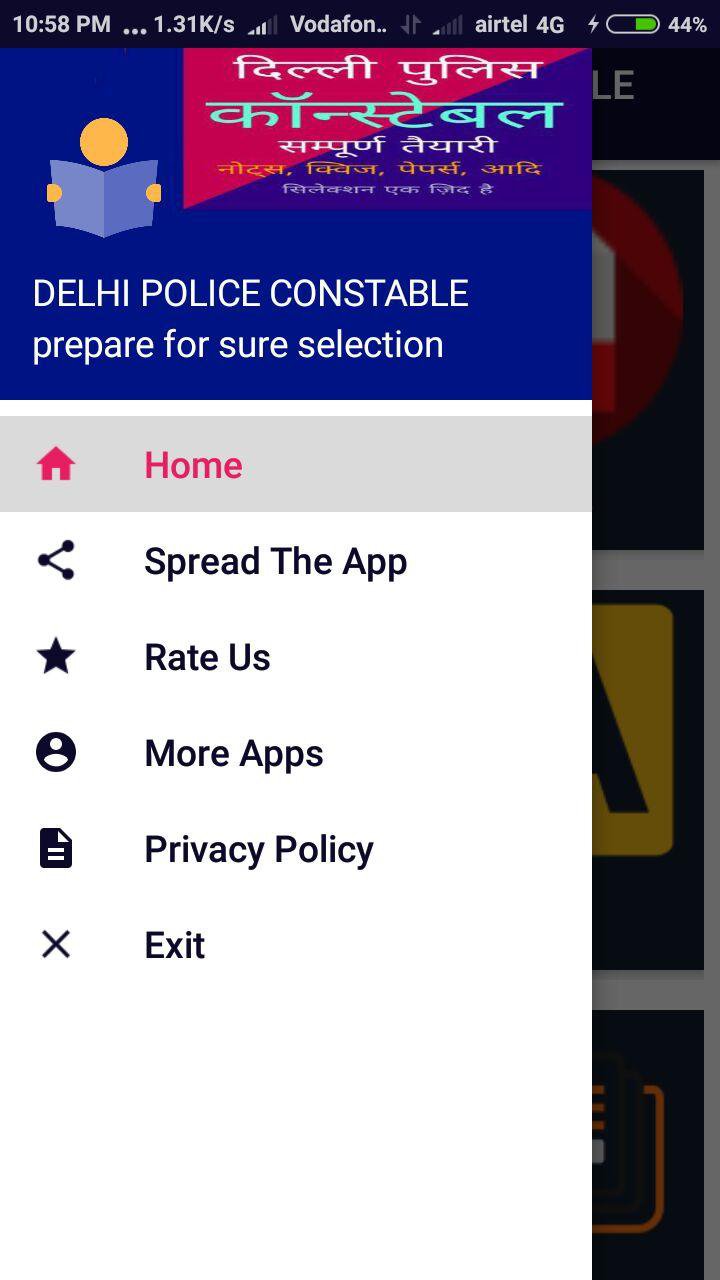Viewport: 720px width, 1280px height.
Task: View the Privacy Policy
Action: (258, 849)
